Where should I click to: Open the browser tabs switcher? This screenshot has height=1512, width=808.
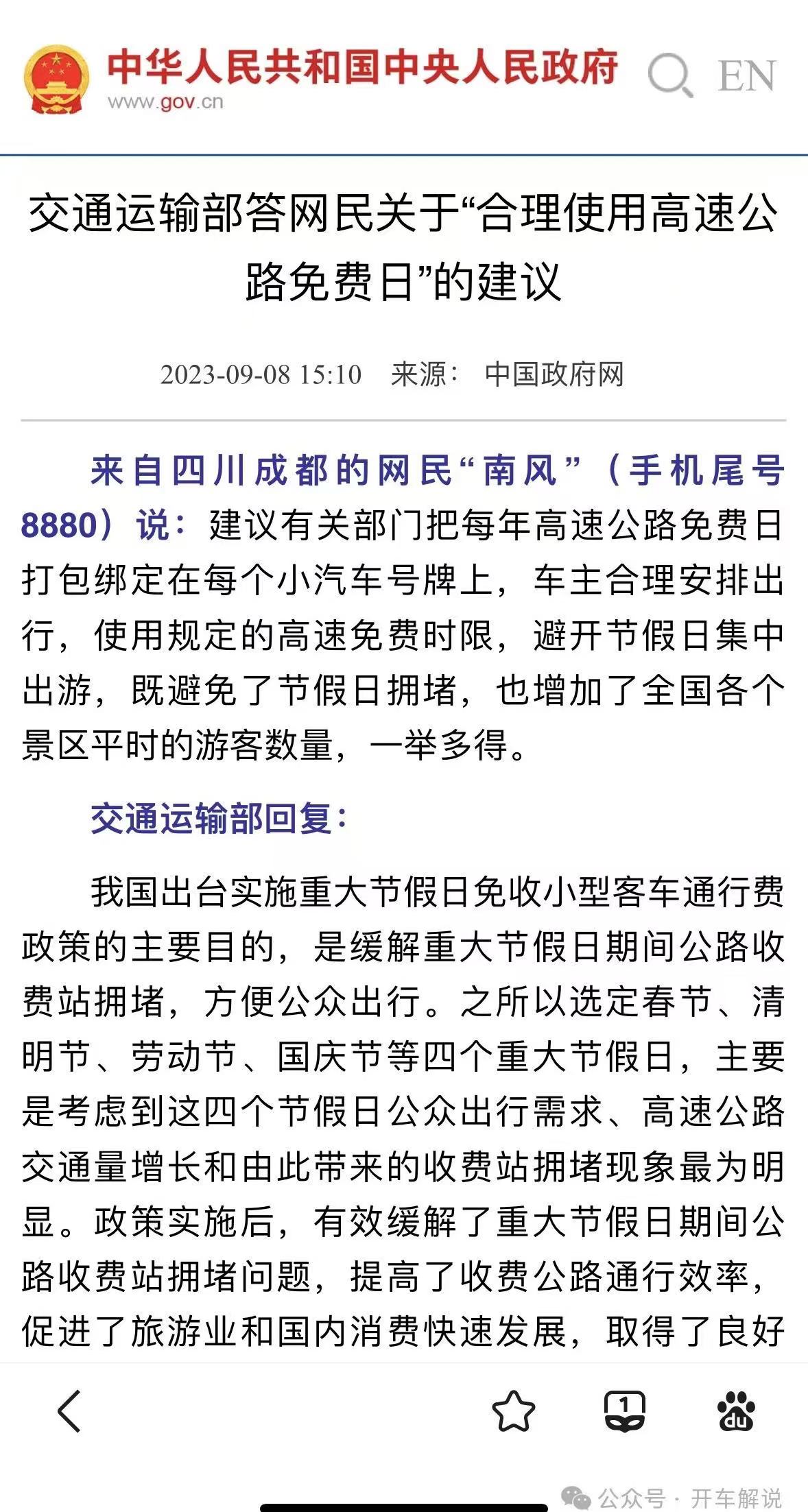(625, 1411)
